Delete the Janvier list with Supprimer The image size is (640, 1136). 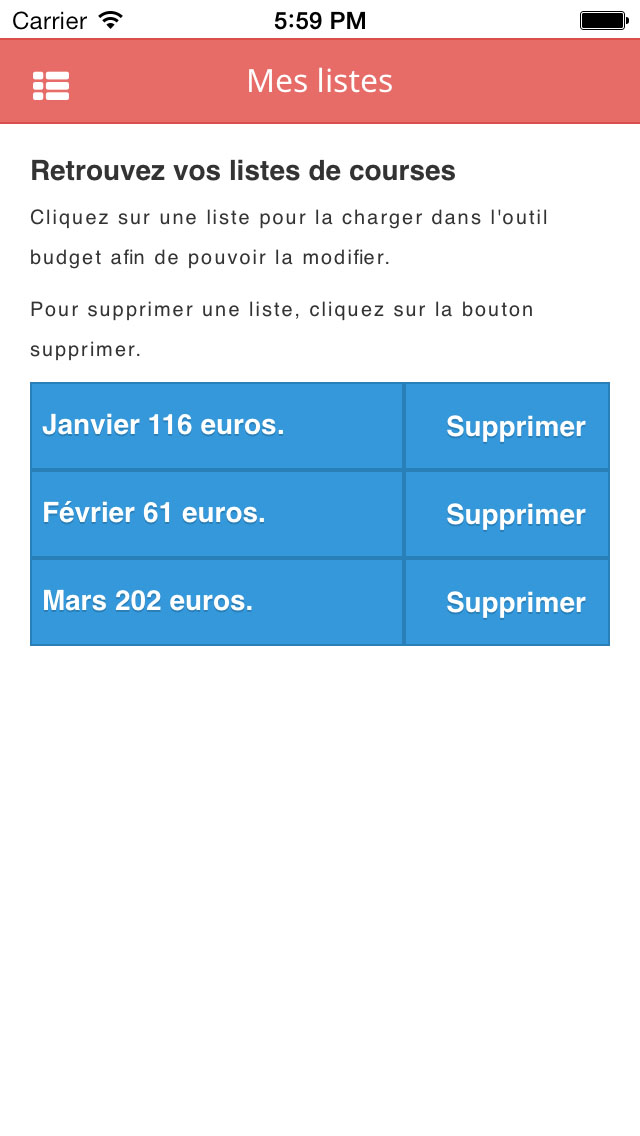pos(507,426)
